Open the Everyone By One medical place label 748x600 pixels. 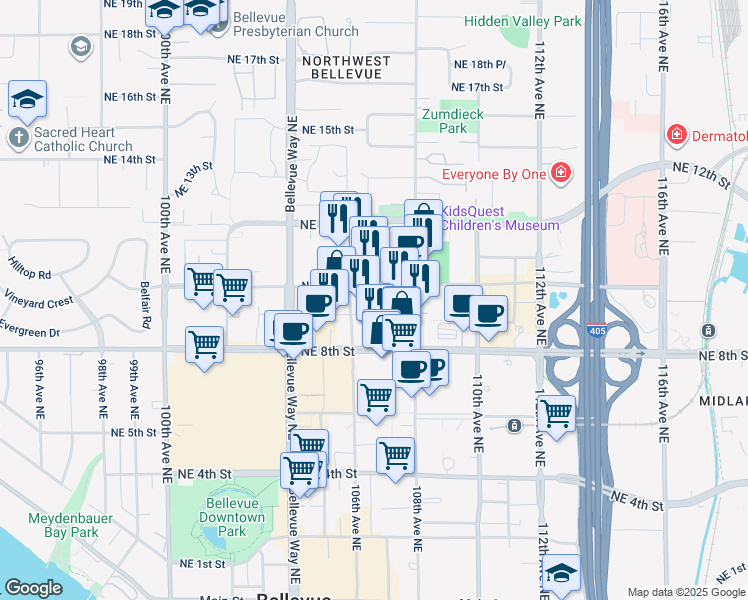495,174
